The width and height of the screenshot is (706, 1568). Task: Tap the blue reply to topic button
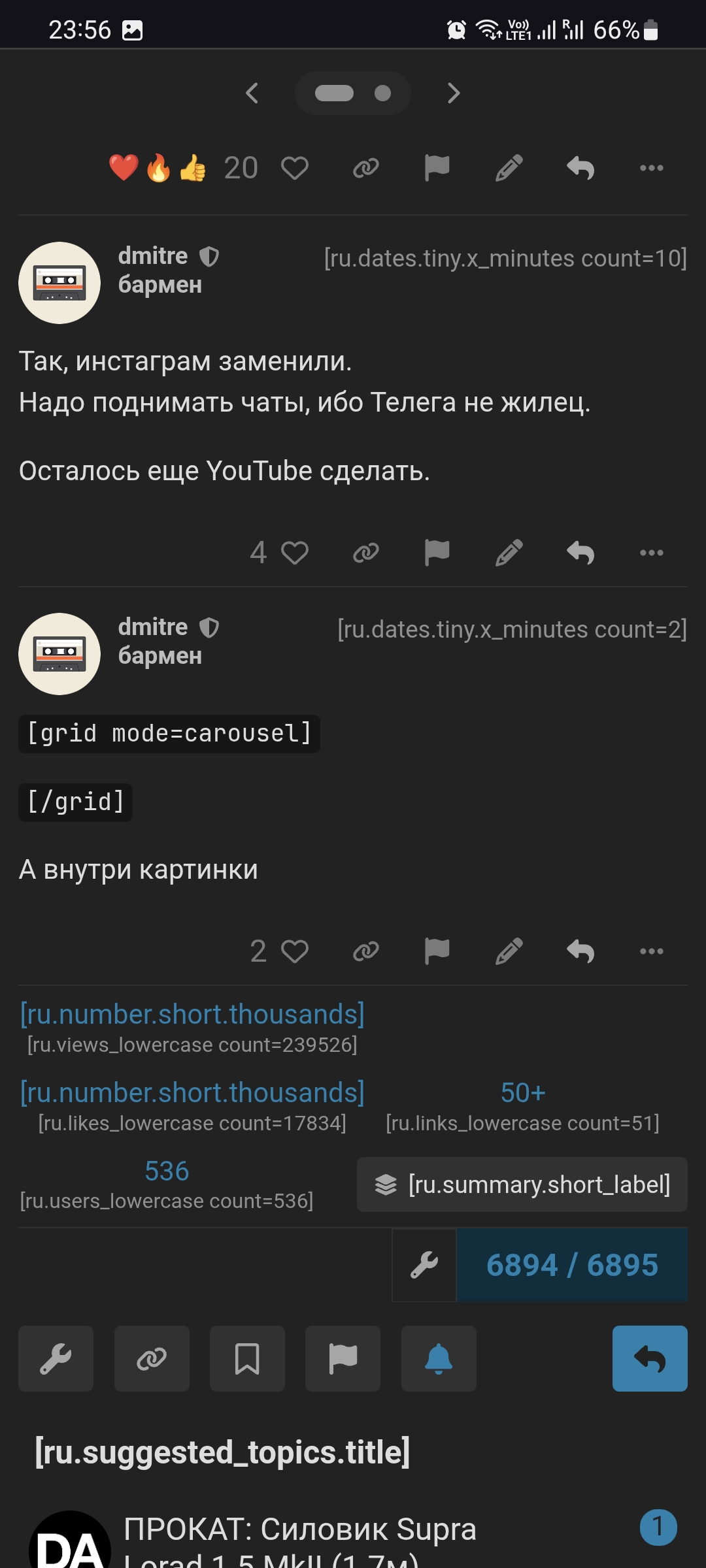649,1358
